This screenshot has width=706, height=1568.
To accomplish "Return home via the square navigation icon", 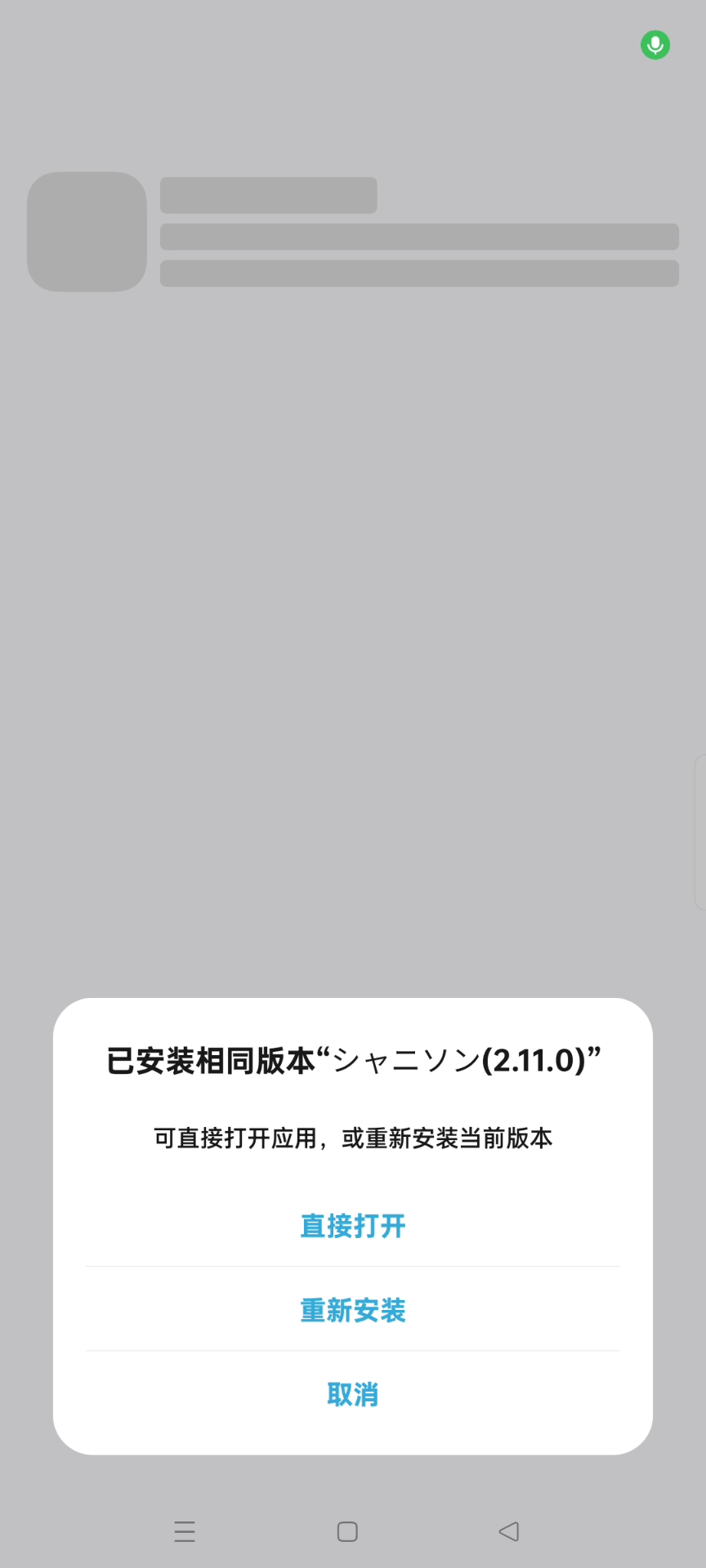I will [346, 1532].
